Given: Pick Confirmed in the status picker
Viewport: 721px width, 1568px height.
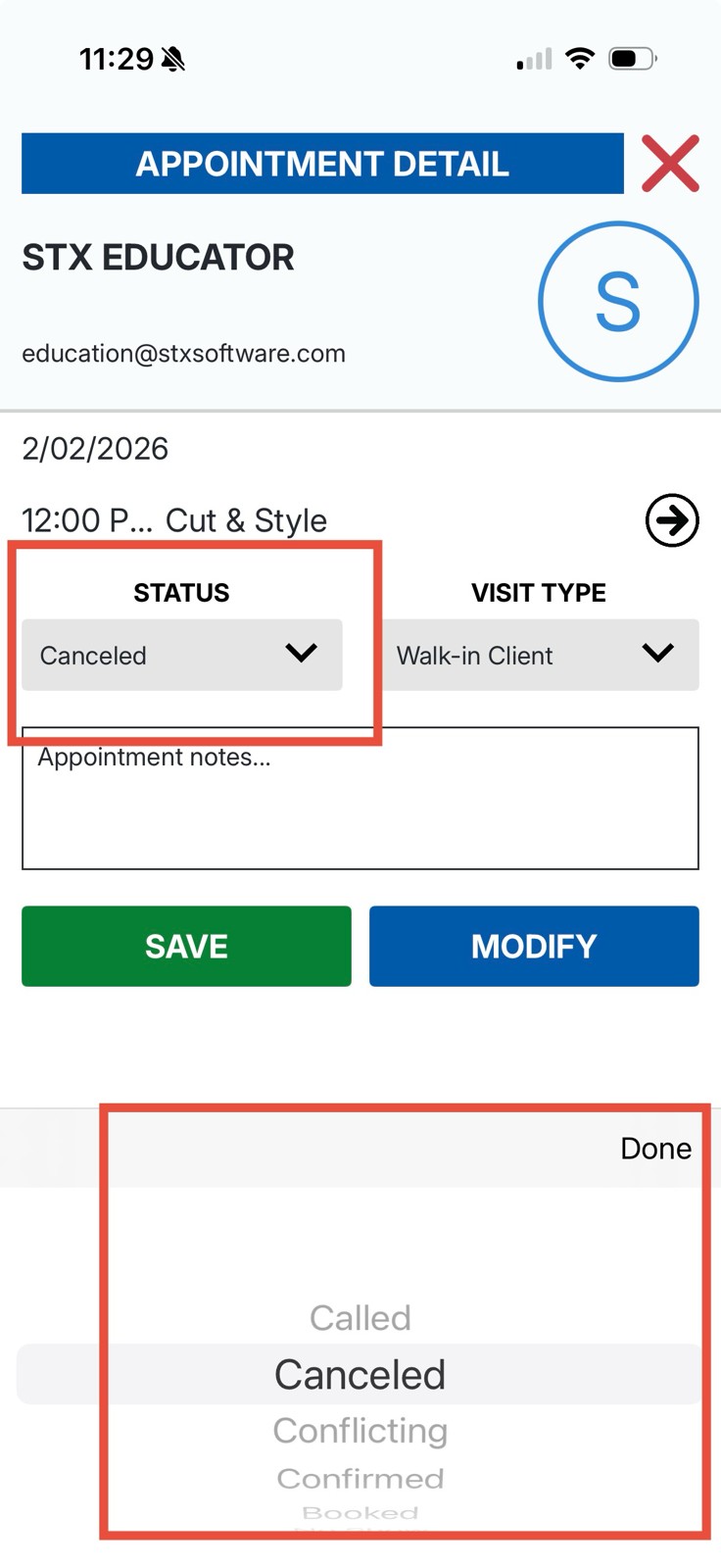Looking at the screenshot, I should click(x=360, y=1478).
